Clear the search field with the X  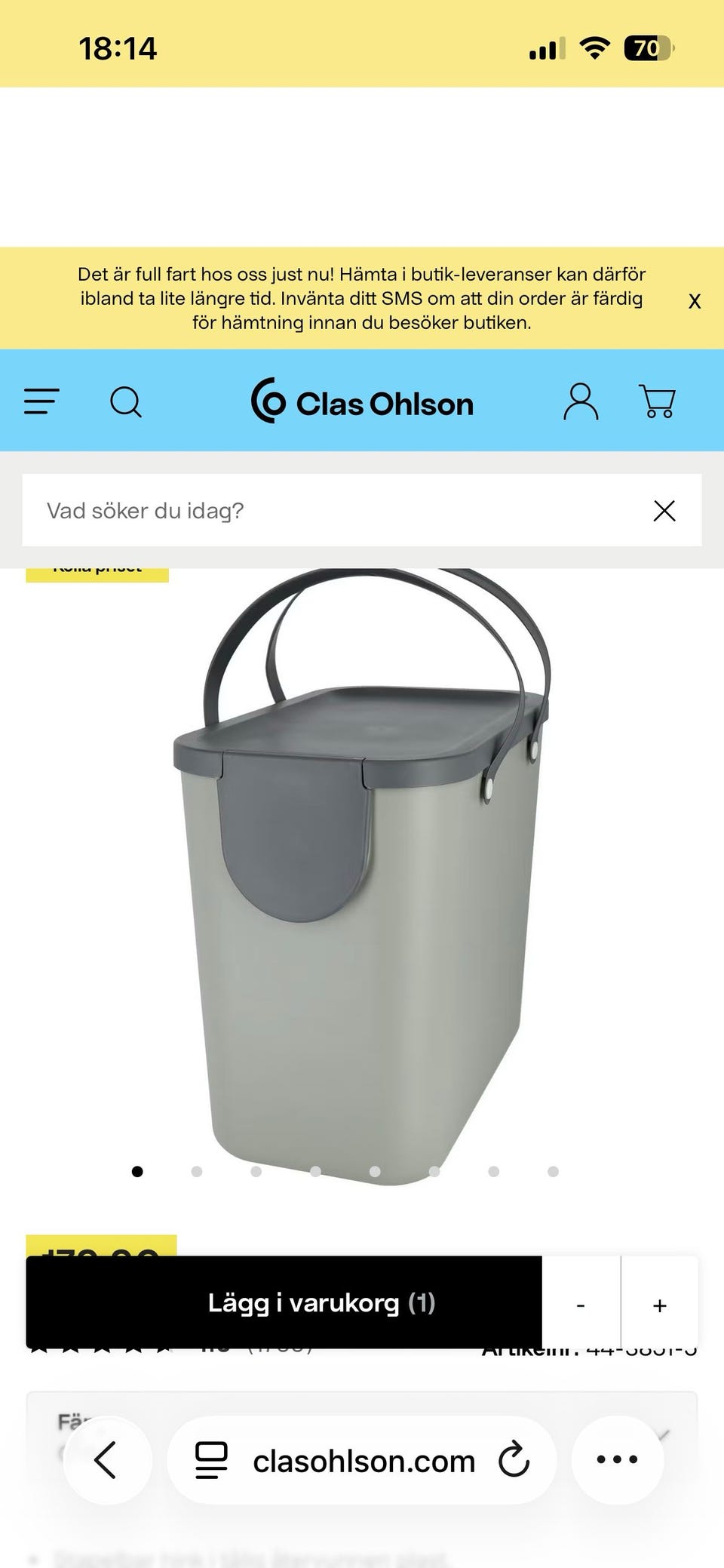point(664,510)
